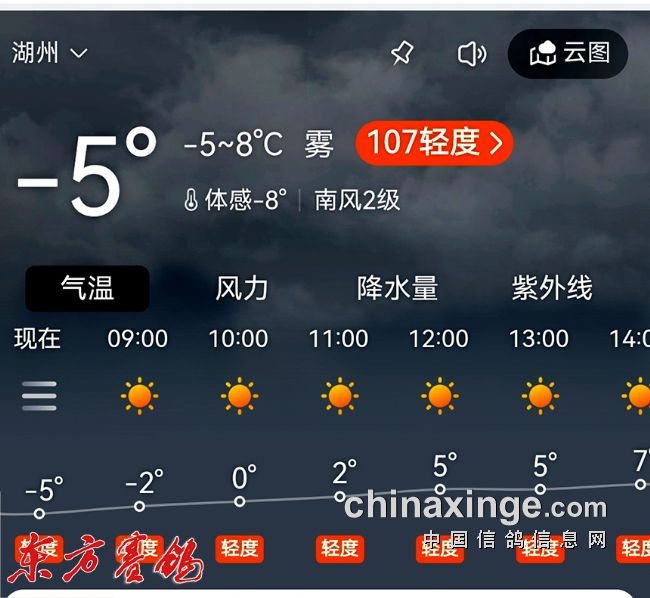Tap the pin location icon
This screenshot has width=650, height=598.
[x=402, y=54]
